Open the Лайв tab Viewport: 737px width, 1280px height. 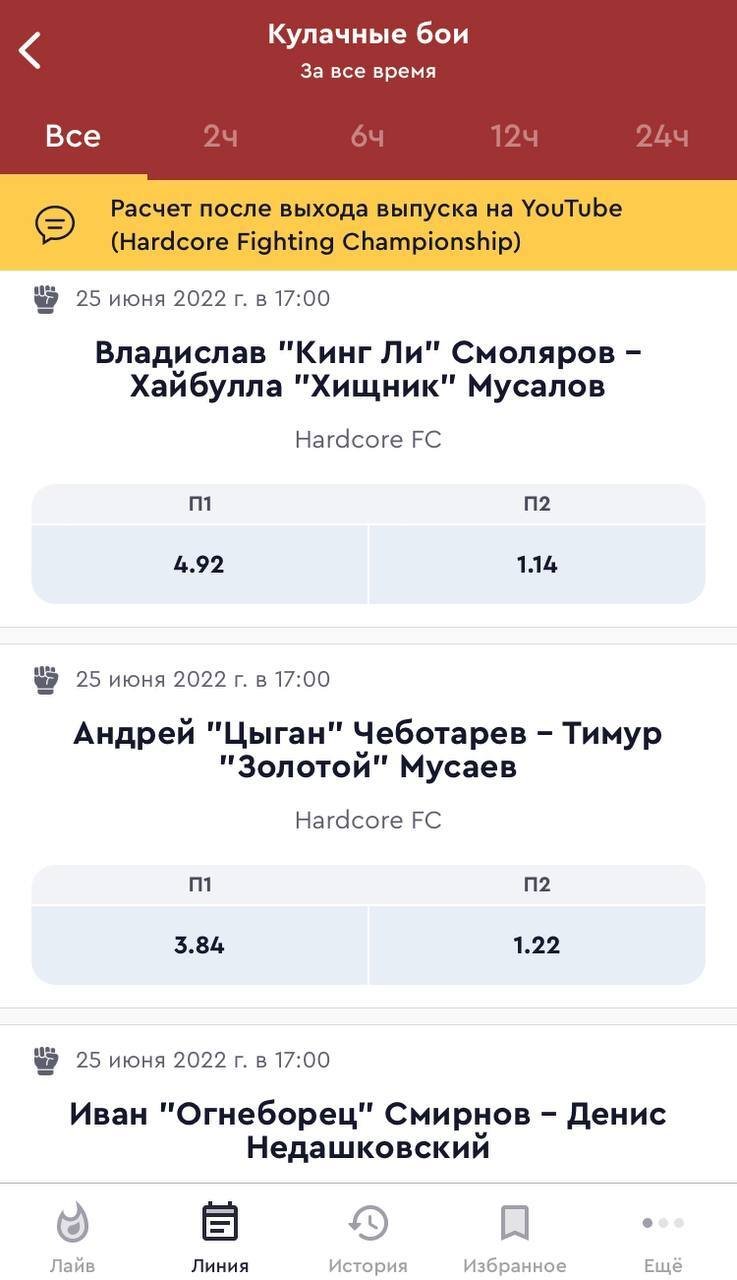tap(72, 1236)
